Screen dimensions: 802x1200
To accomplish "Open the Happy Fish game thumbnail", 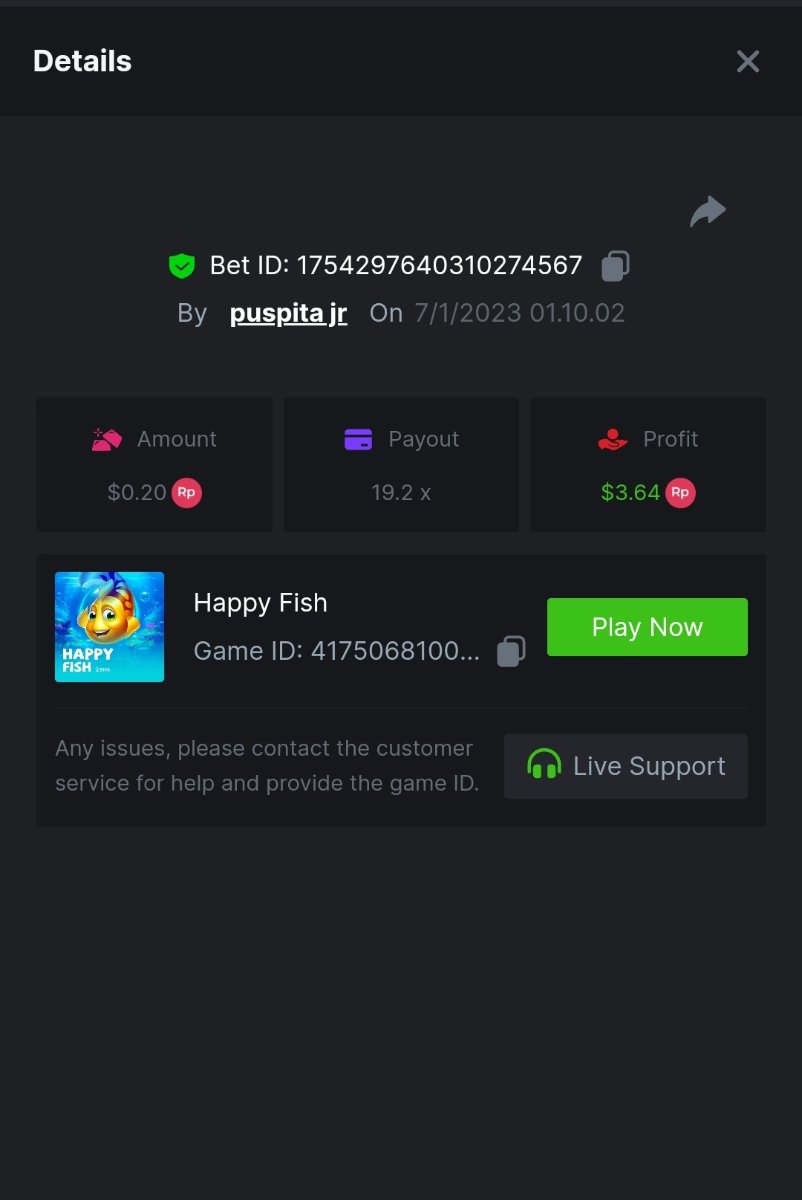I will (109, 627).
